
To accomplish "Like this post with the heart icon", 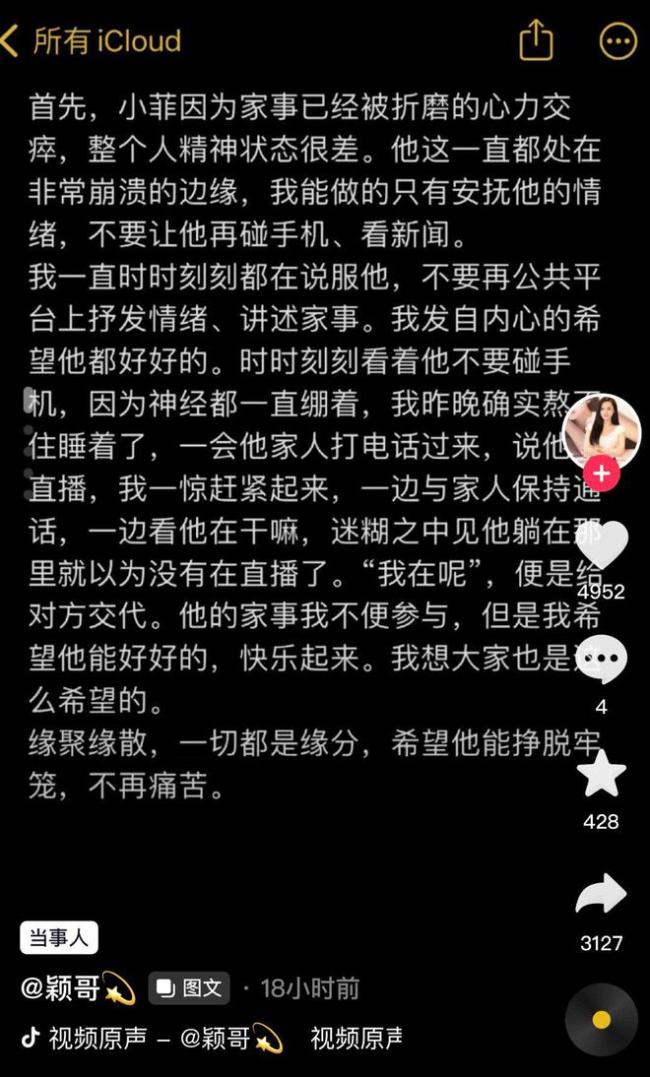I will point(602,545).
